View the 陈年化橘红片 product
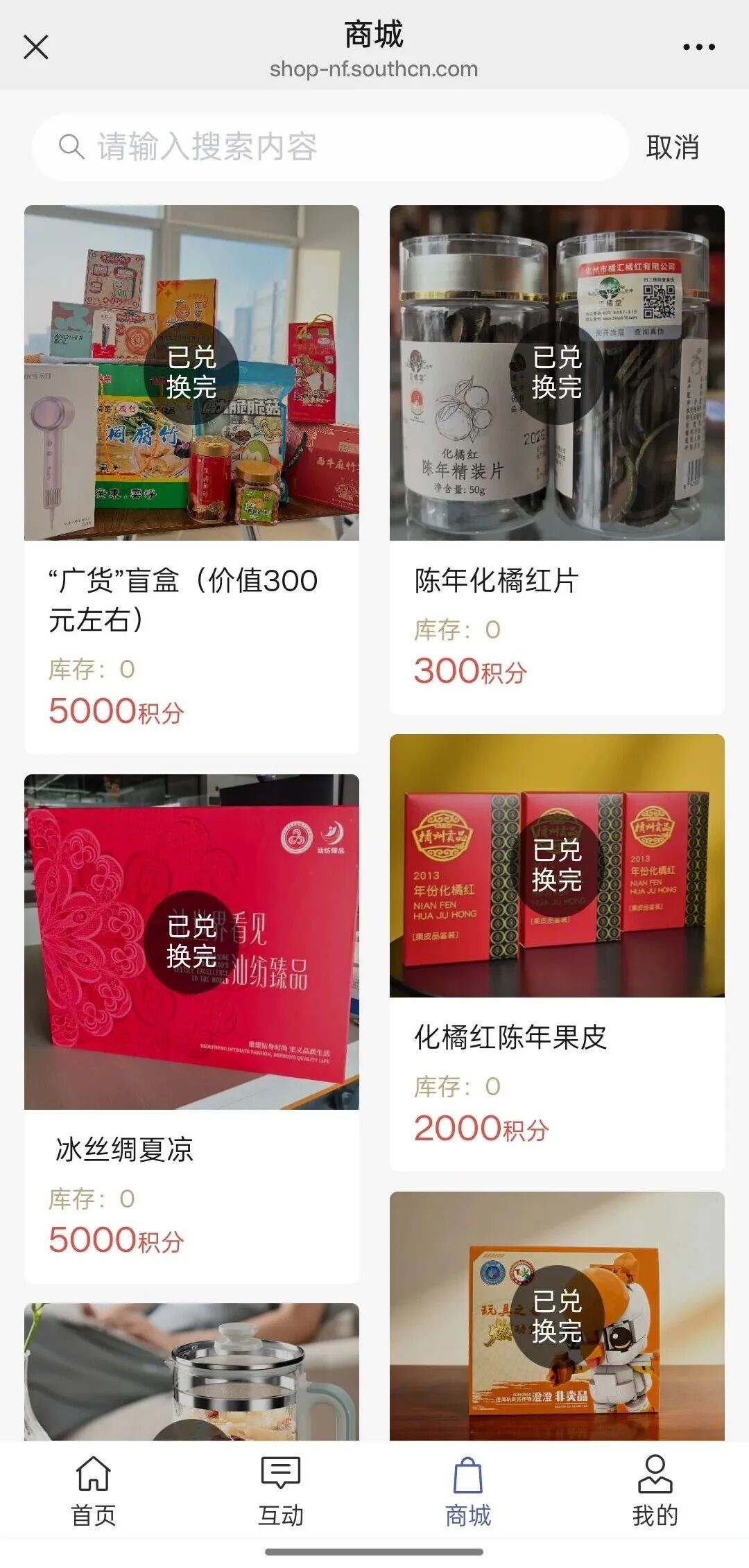The height and width of the screenshot is (1568, 749). (x=557, y=459)
